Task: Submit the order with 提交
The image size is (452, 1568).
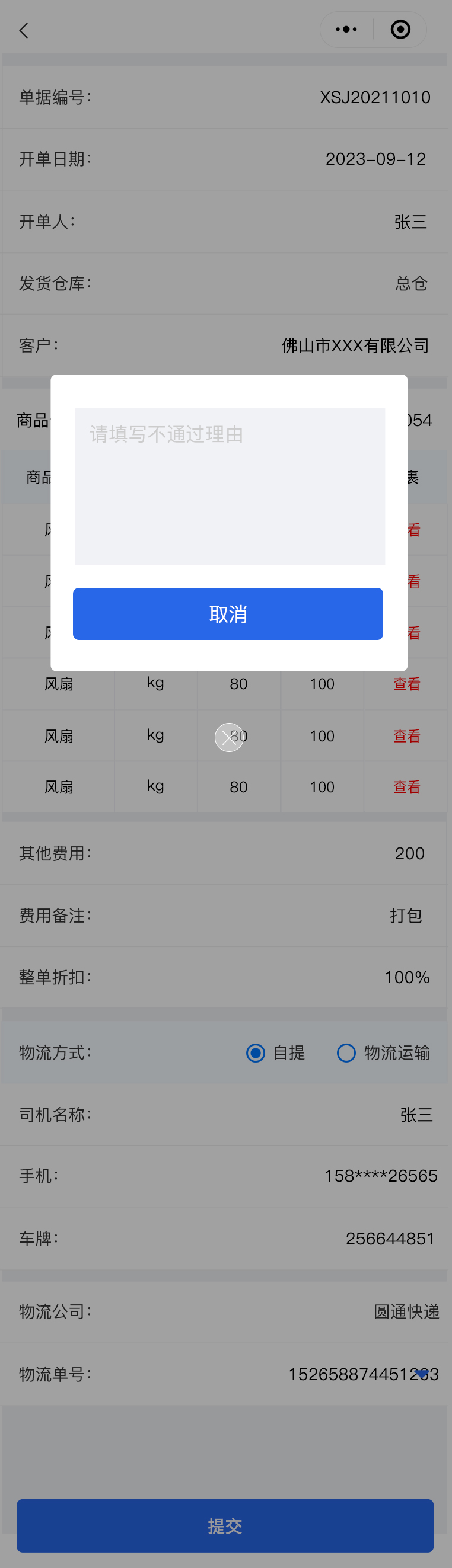Action: pyautogui.click(x=225, y=1525)
